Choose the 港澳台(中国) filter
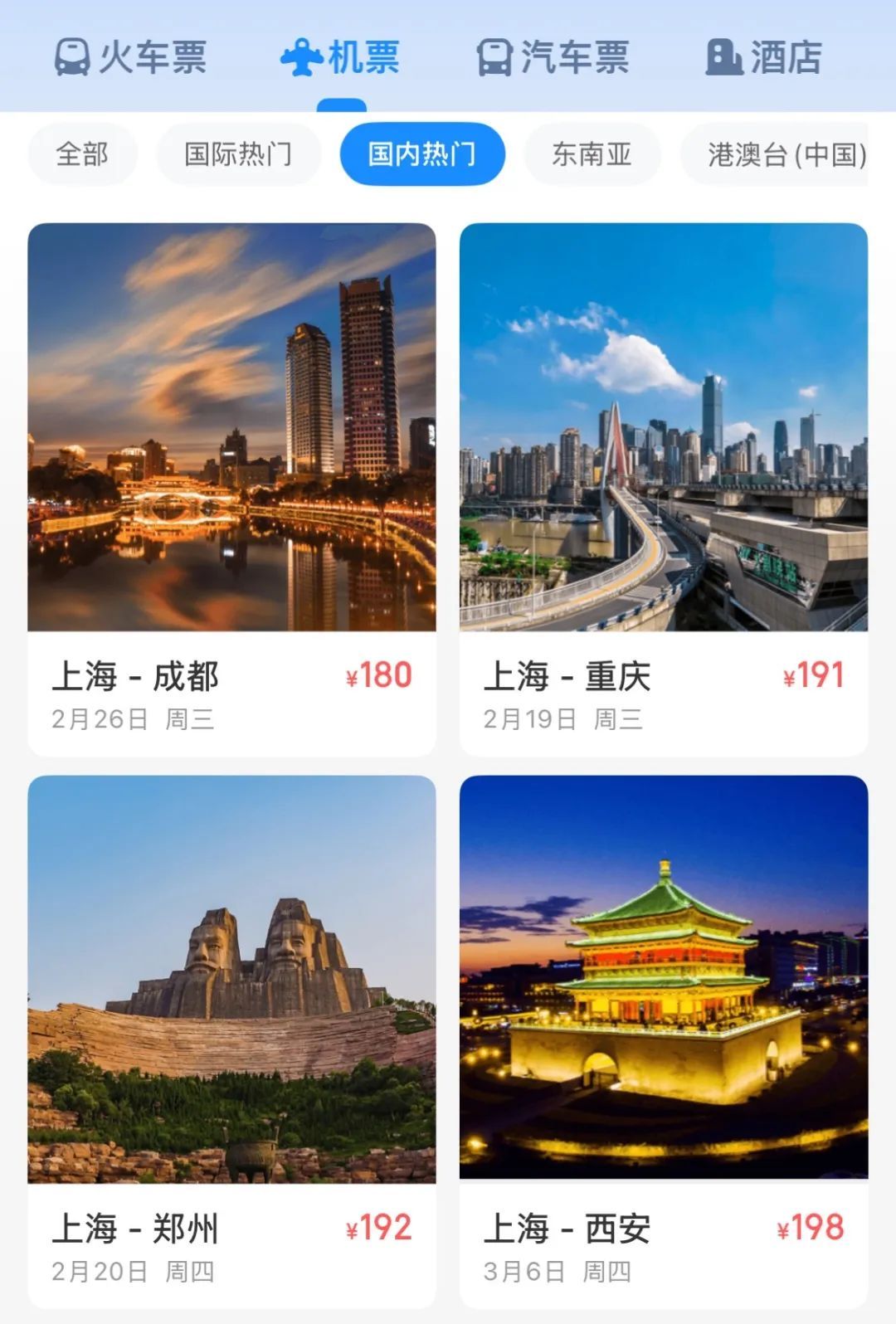Screen dimensions: 896x1324 tap(775, 154)
